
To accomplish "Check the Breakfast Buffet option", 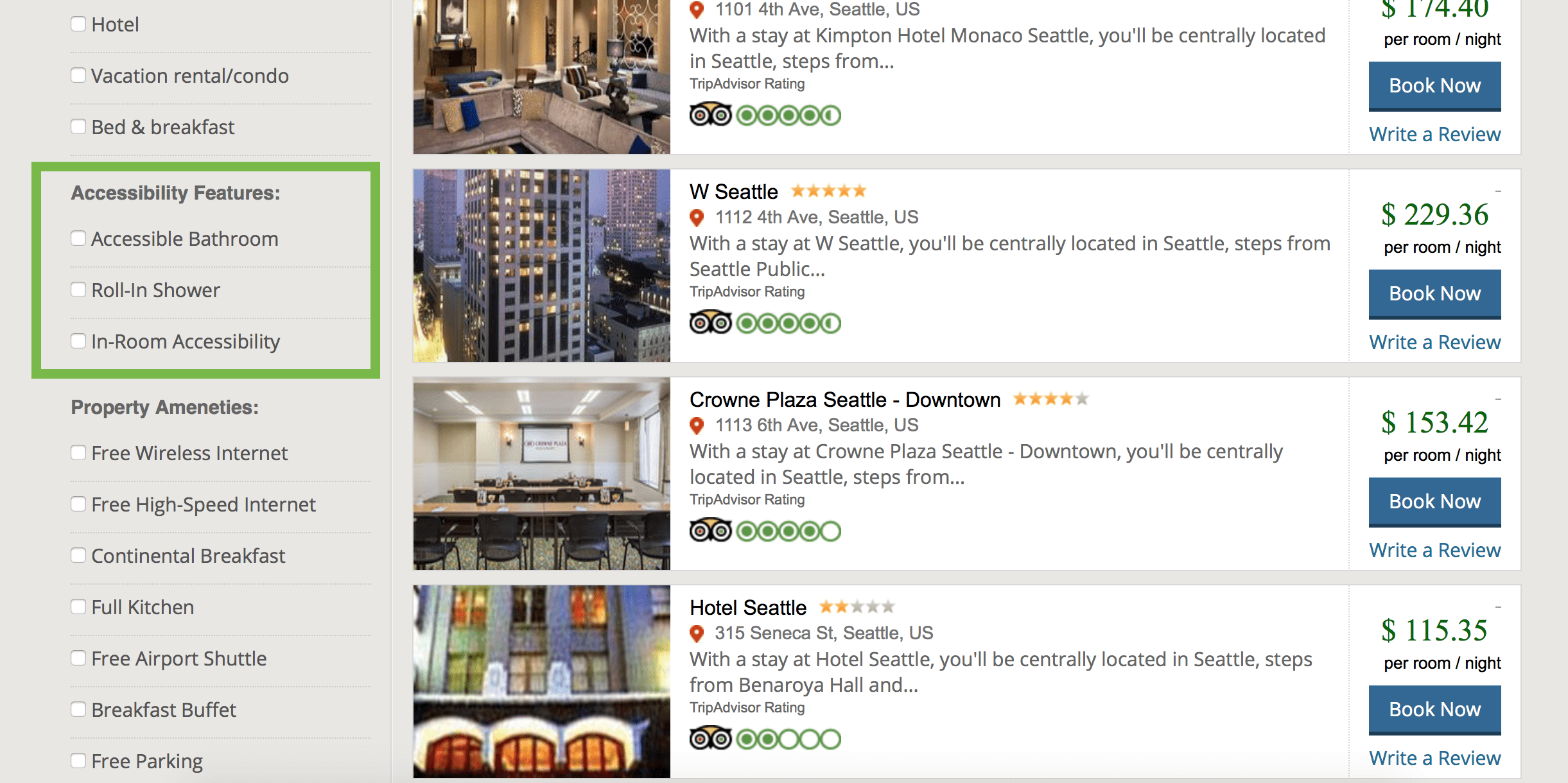I will [78, 710].
